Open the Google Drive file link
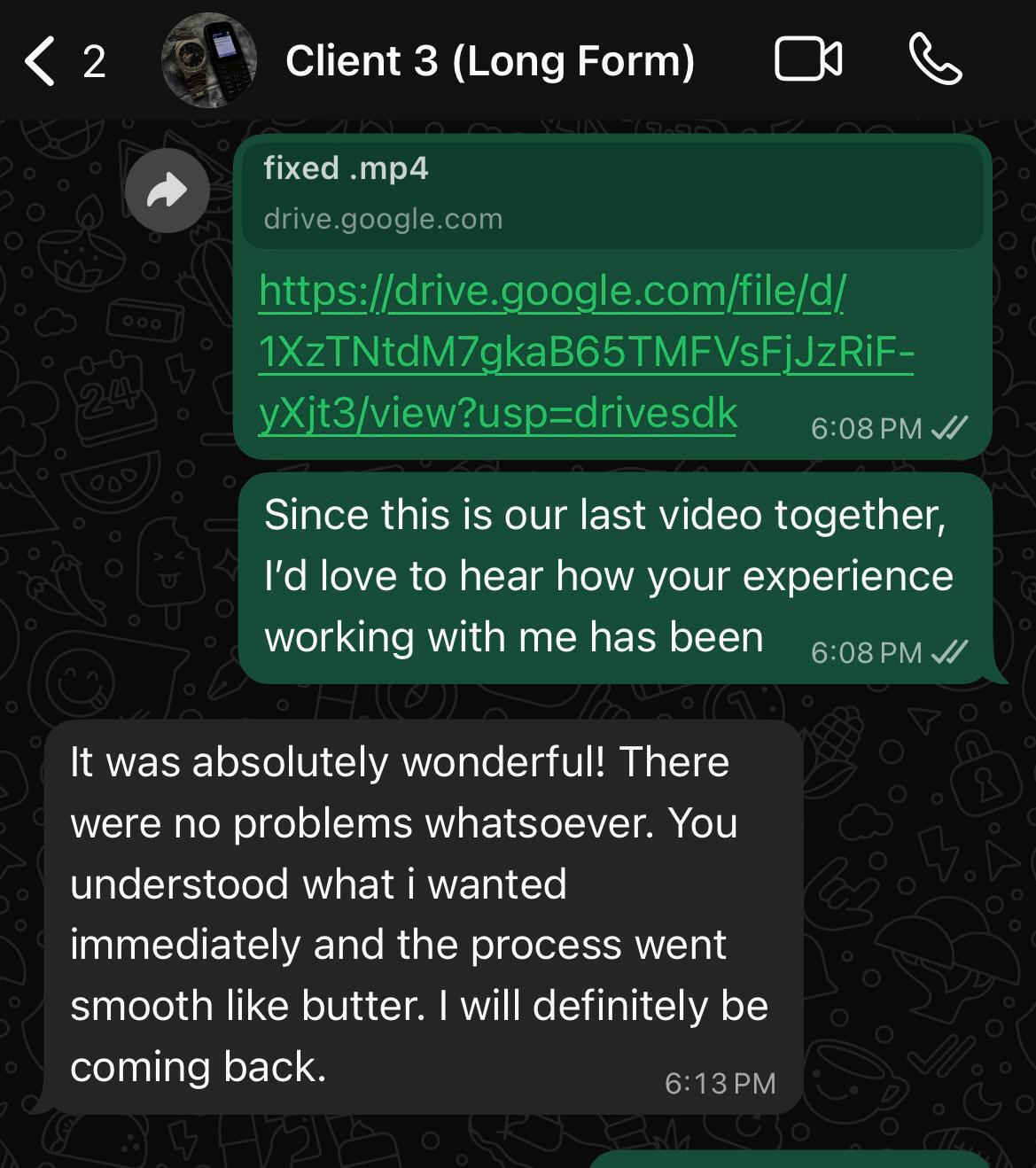1036x1168 pixels. click(585, 352)
